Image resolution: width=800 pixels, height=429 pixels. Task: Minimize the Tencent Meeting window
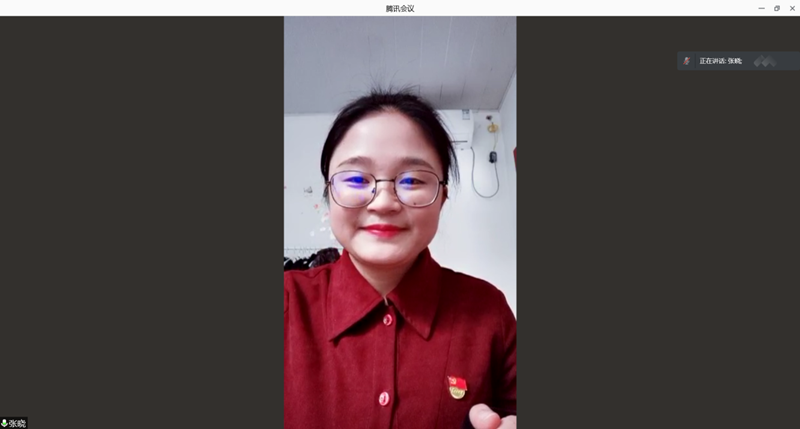tap(762, 8)
